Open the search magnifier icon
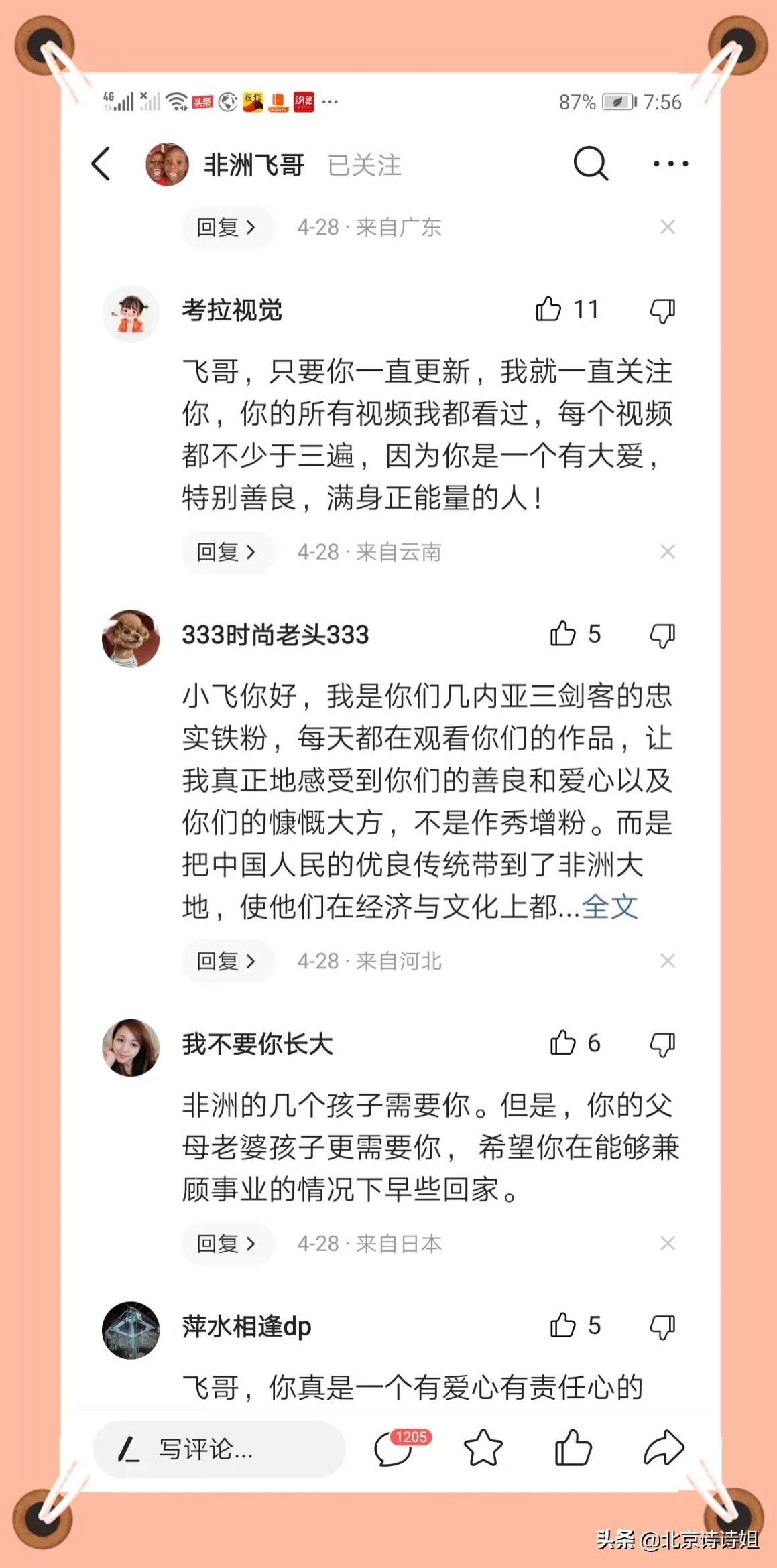The image size is (777, 1568). pyautogui.click(x=591, y=164)
